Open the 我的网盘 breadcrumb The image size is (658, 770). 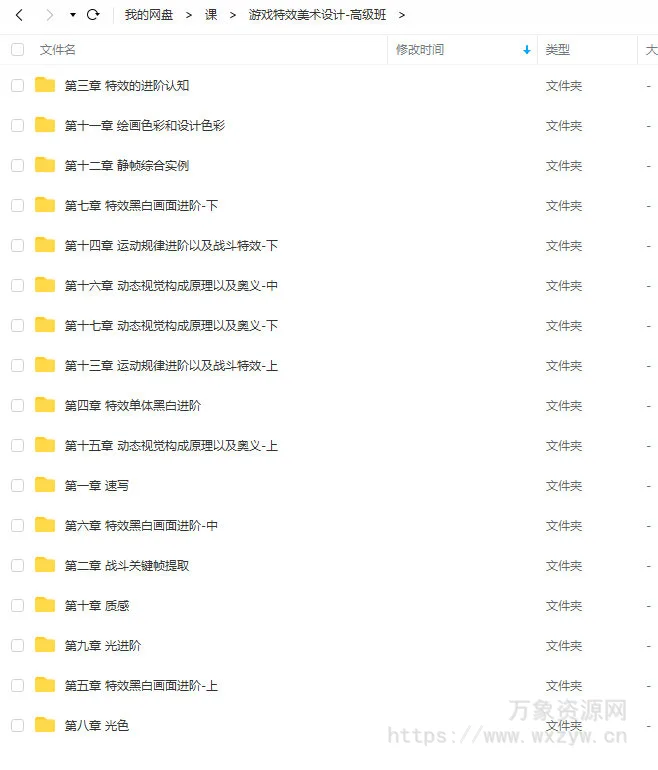pyautogui.click(x=148, y=15)
